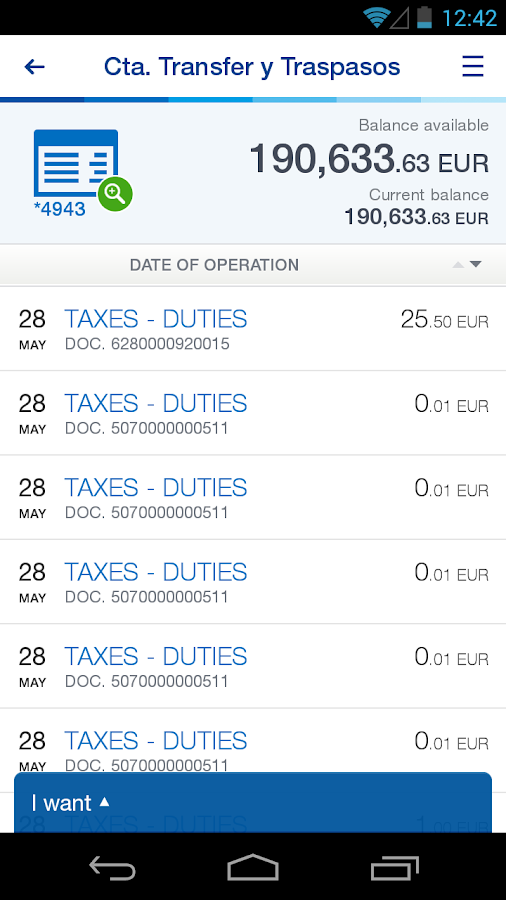Sort by date of operation

tap(253, 265)
